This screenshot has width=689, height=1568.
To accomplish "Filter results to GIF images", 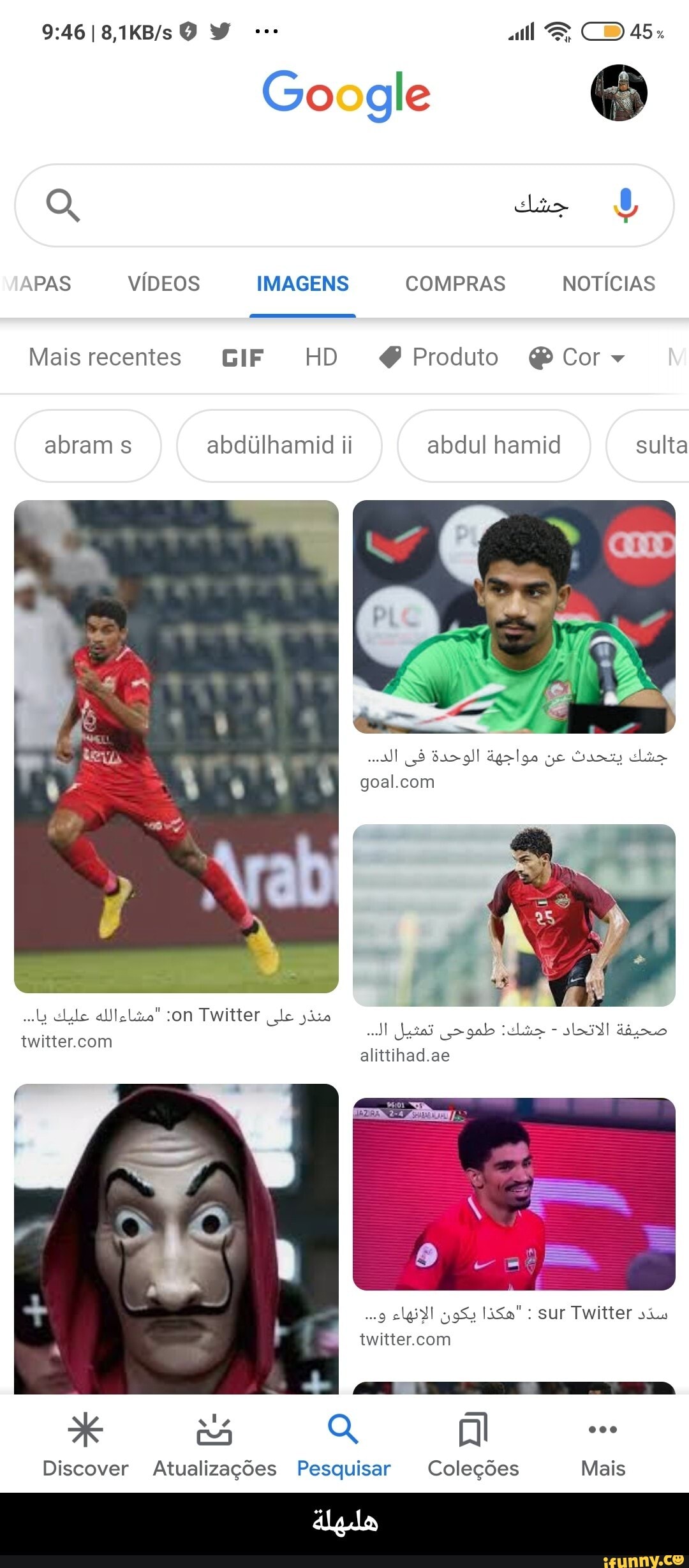I will (242, 358).
